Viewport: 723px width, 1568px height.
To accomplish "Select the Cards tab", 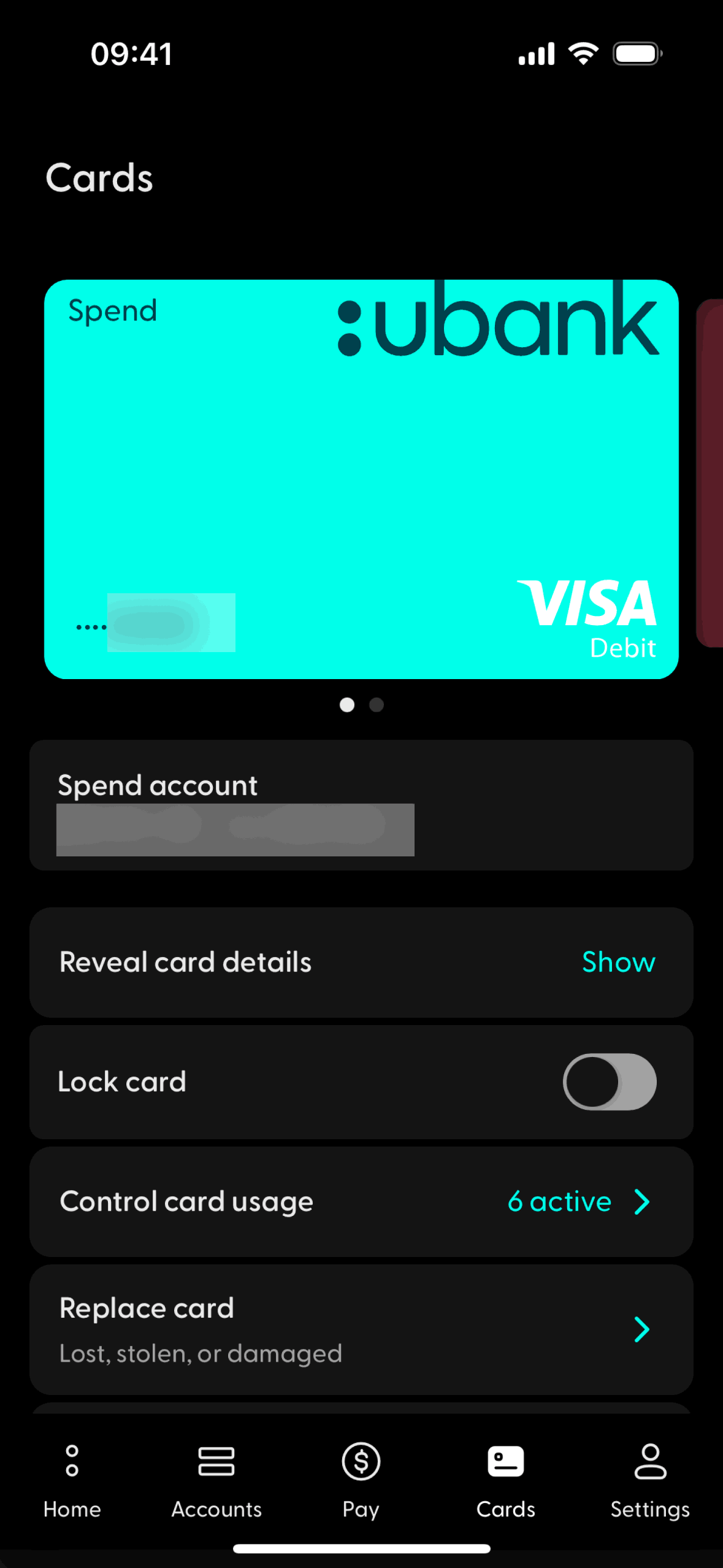I will click(x=505, y=1479).
